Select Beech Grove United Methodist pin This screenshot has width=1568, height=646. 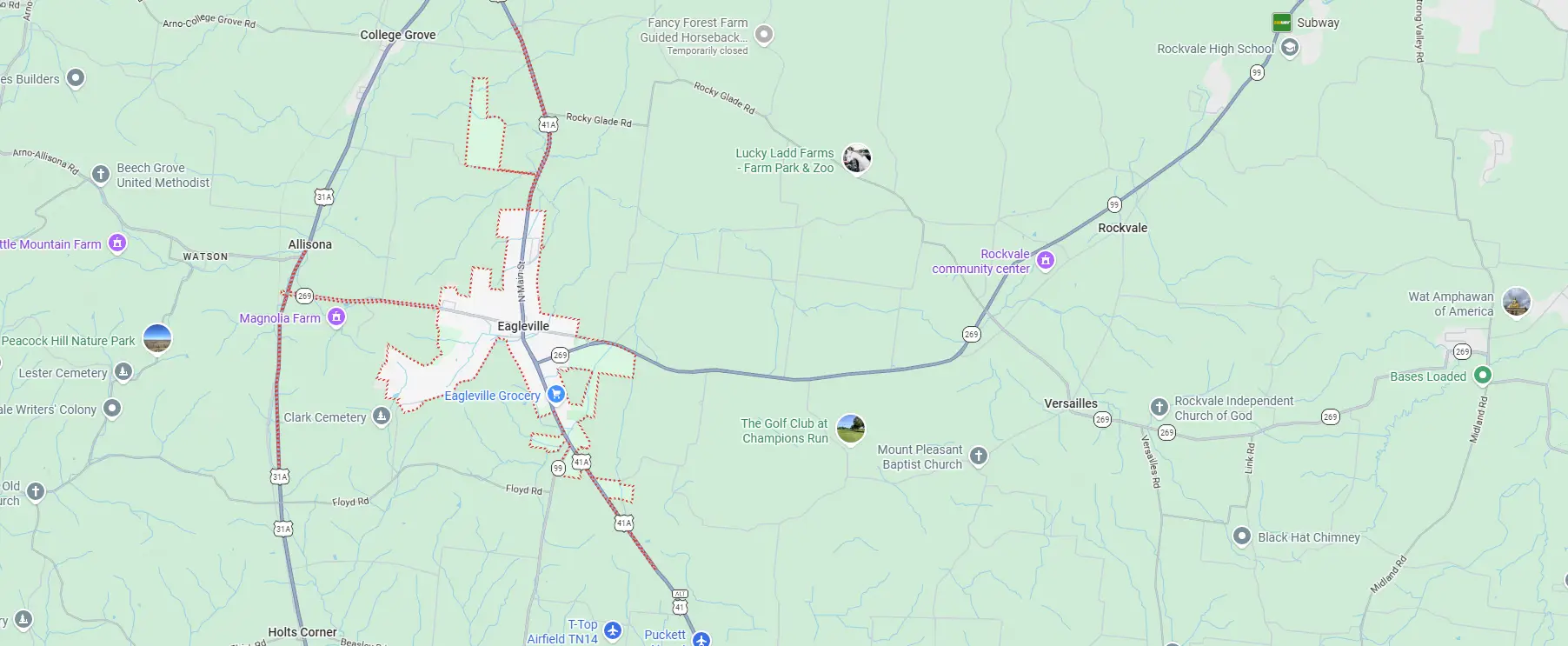[101, 174]
